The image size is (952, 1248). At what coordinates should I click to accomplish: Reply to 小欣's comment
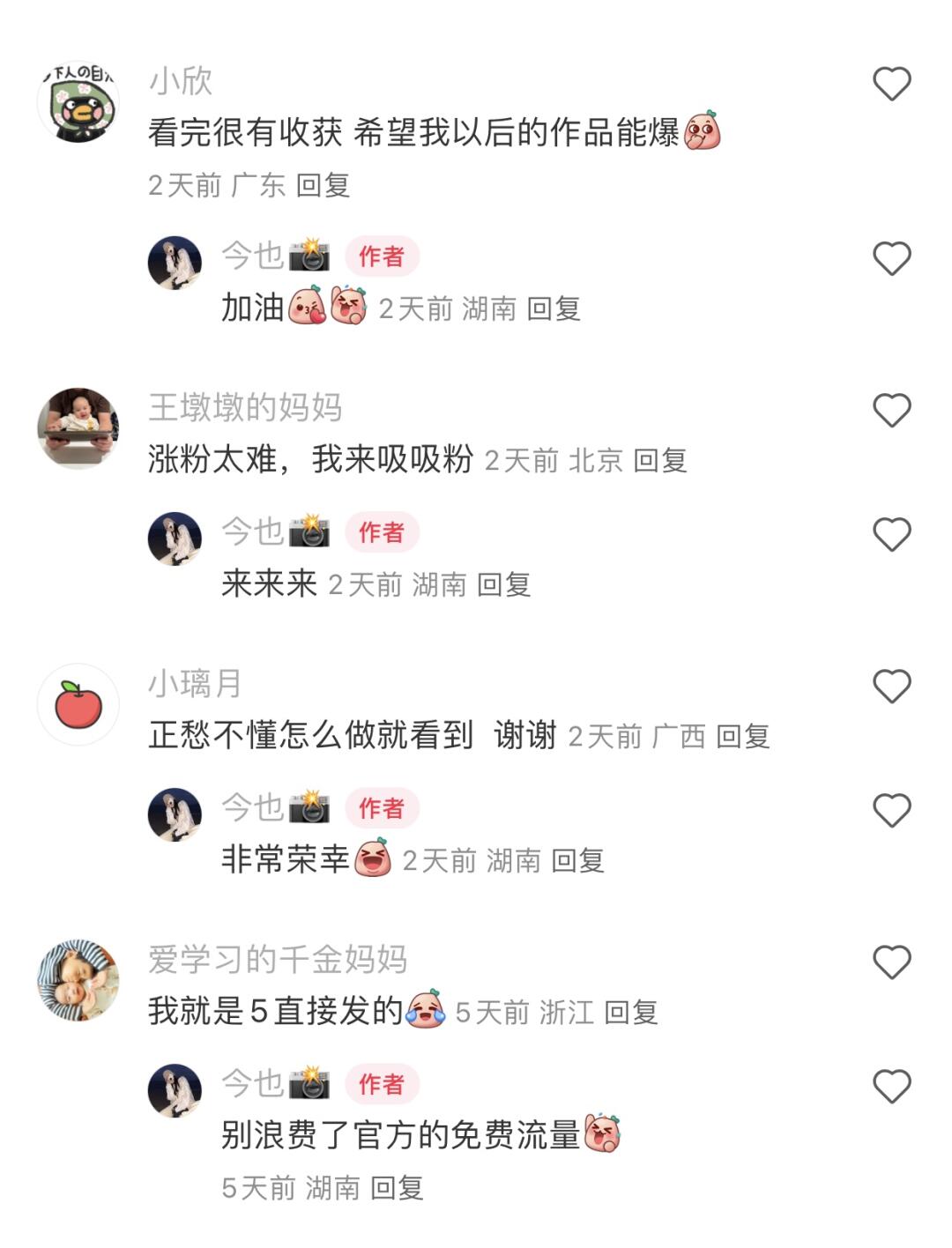point(323,185)
